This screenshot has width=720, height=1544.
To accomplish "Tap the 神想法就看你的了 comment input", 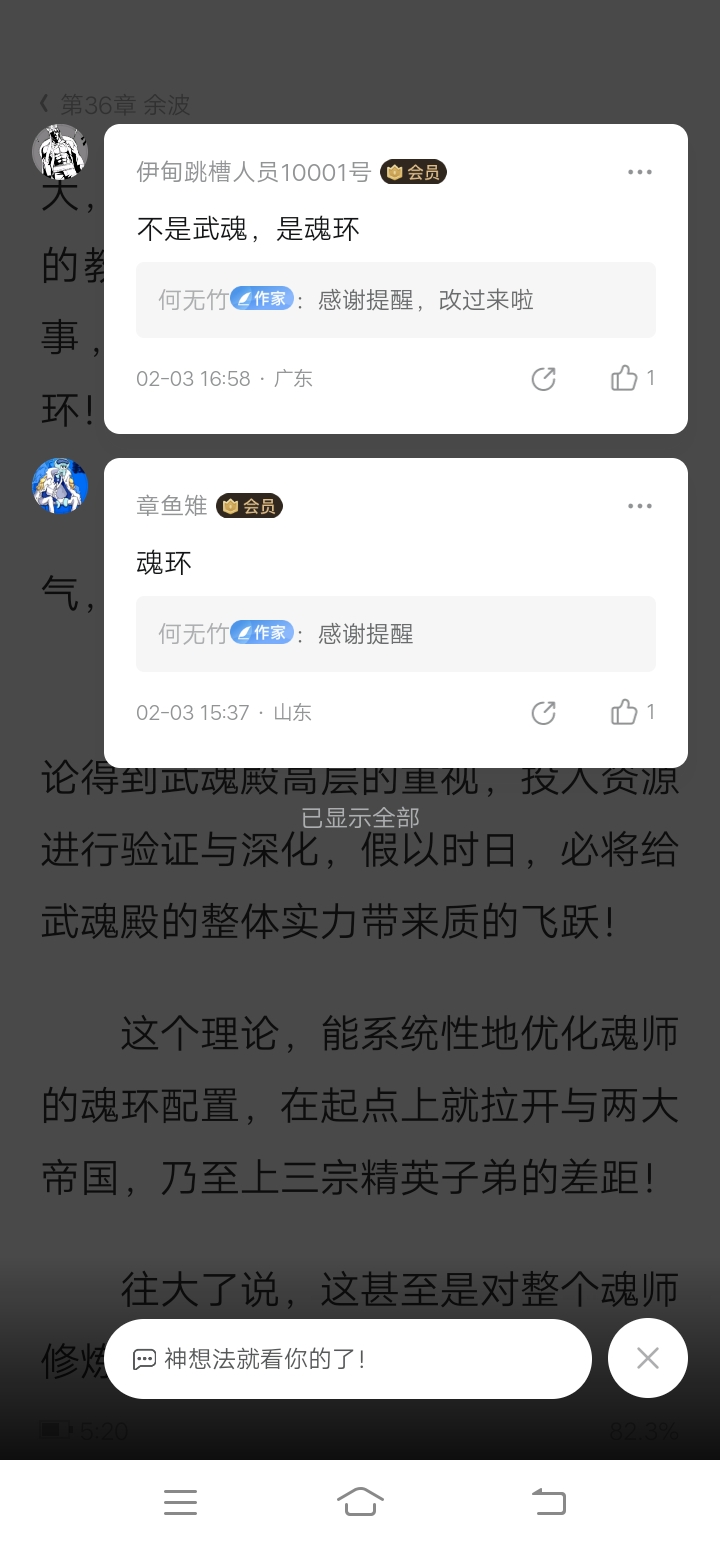I will pos(348,1359).
